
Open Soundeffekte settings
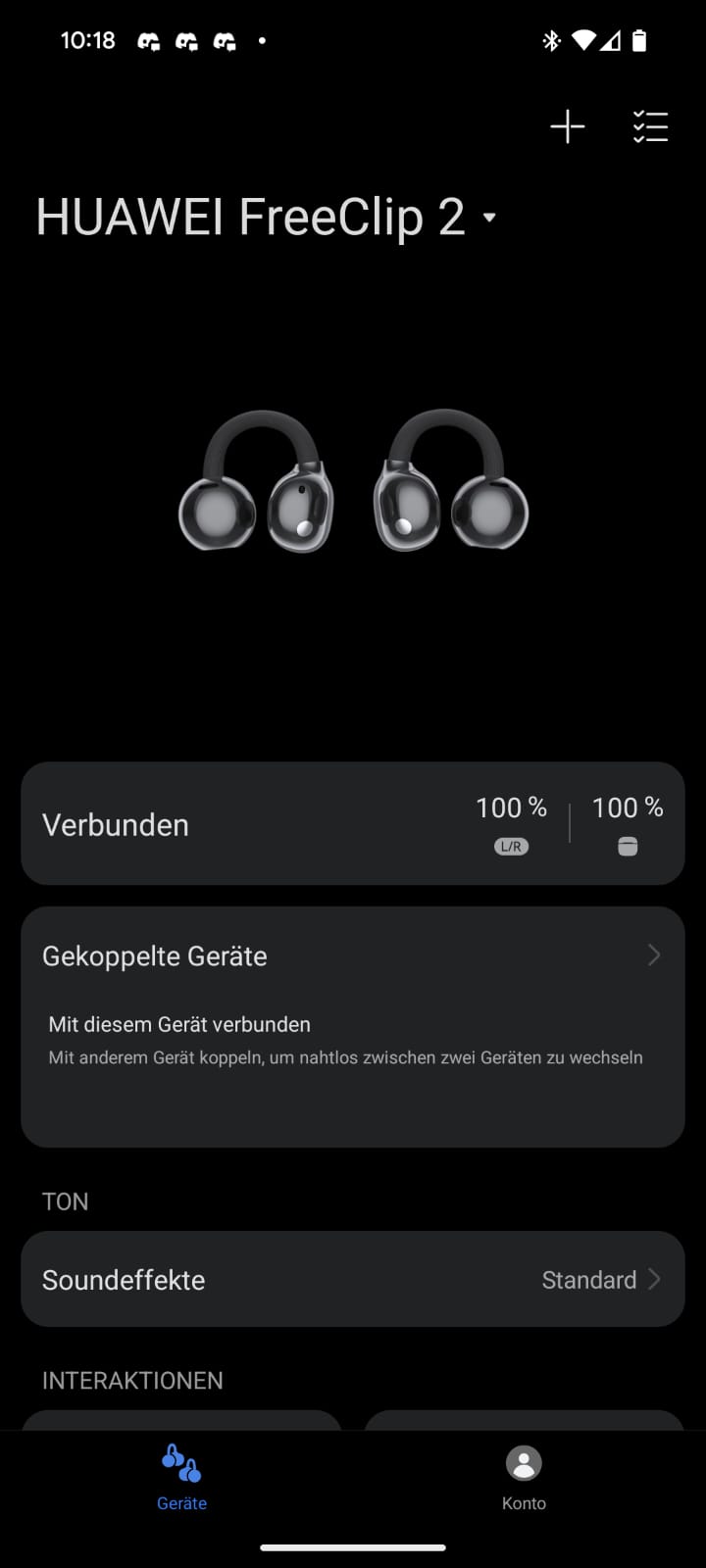click(353, 1279)
